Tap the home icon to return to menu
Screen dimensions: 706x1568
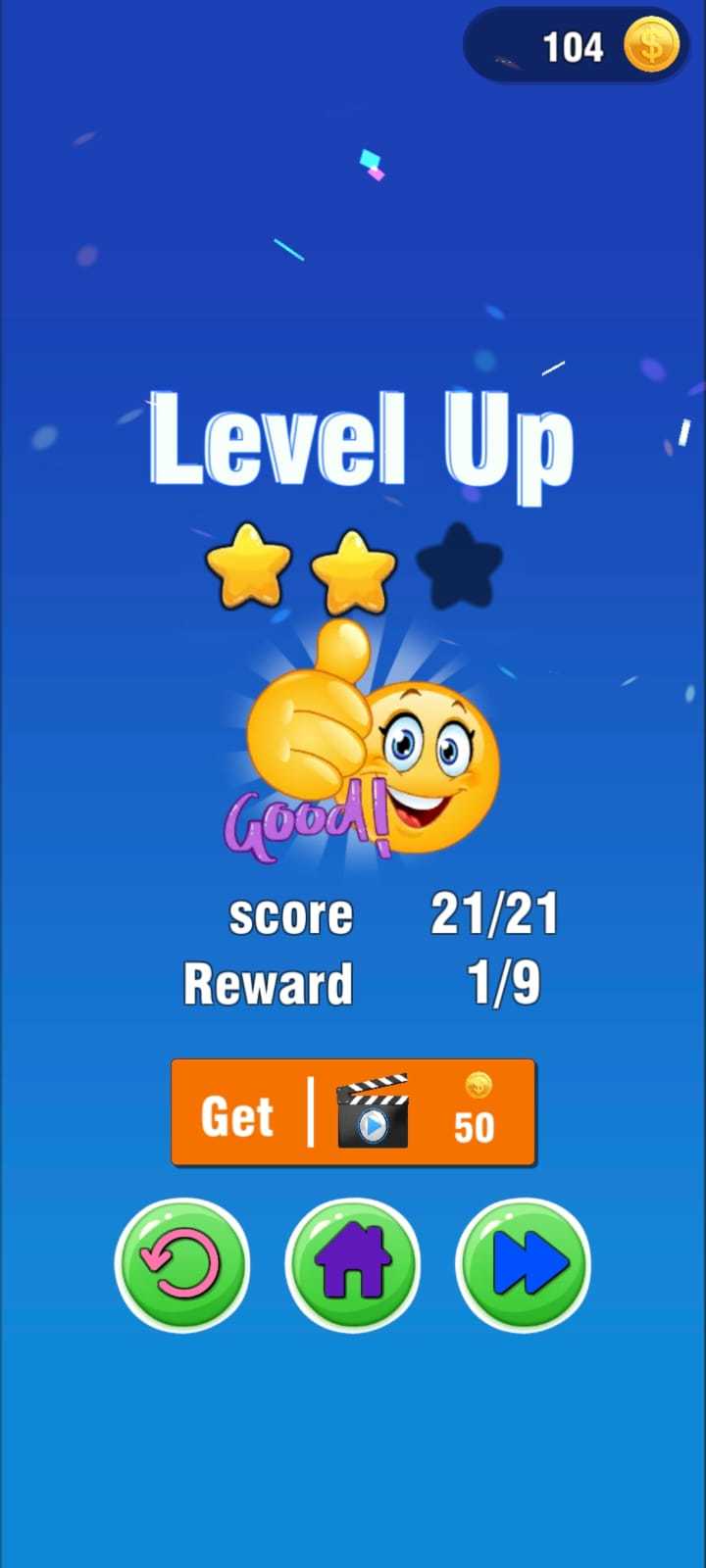click(353, 1265)
